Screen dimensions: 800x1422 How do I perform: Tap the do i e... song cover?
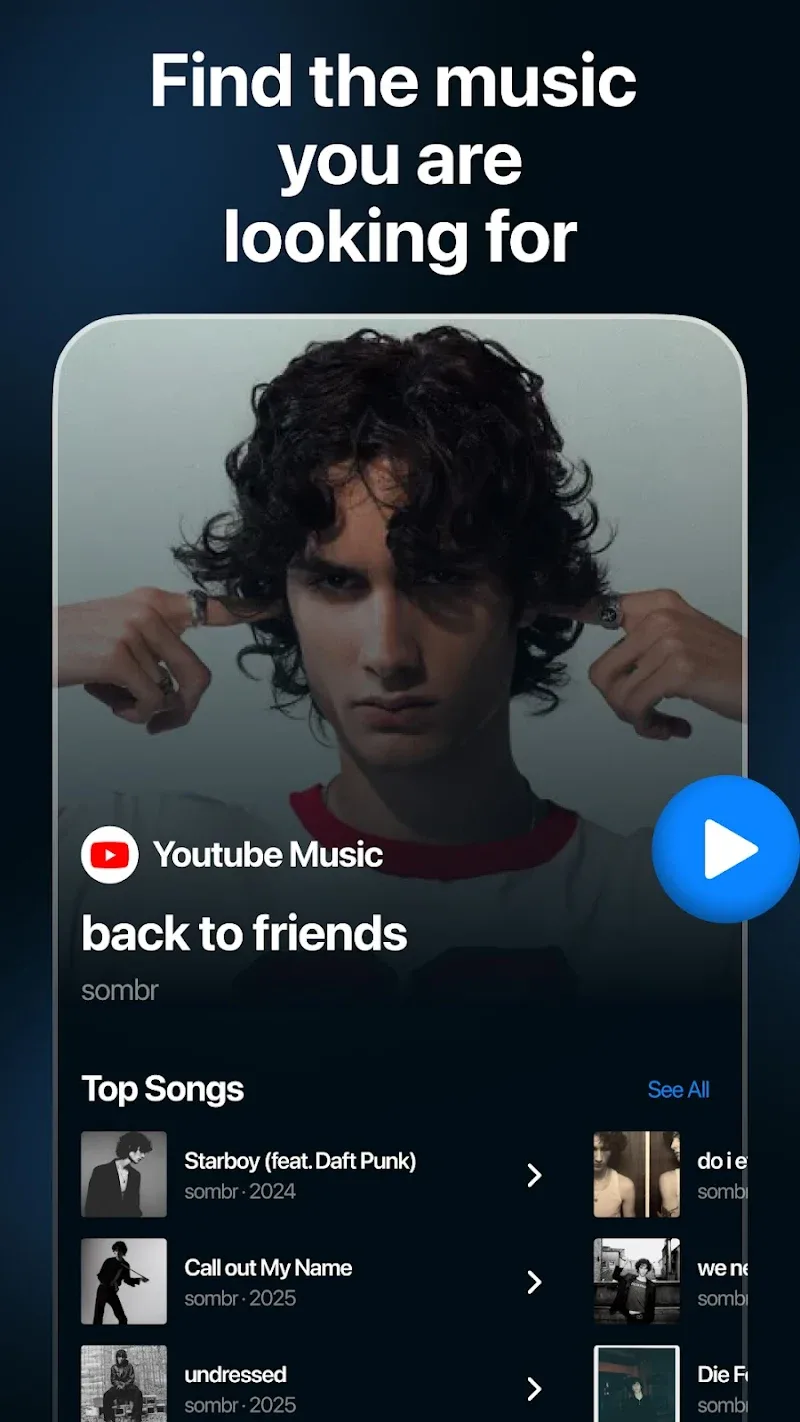click(636, 1175)
